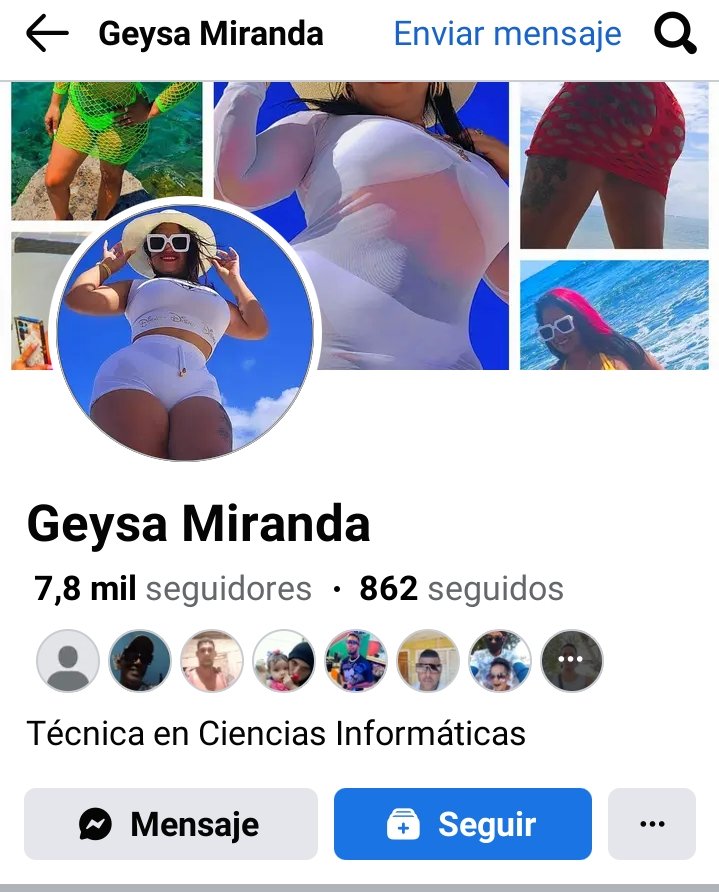The height and width of the screenshot is (892, 719).
Task: Open the three-dot more options button
Action: (651, 824)
